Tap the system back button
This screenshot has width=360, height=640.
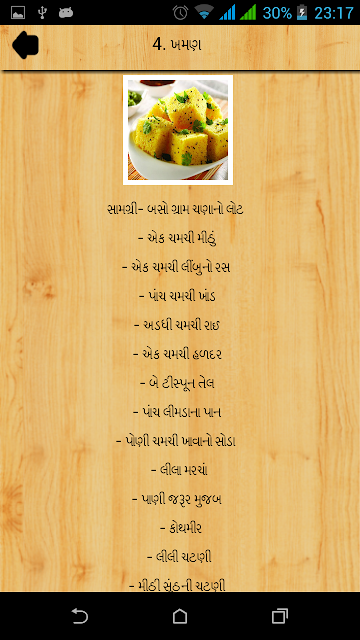pyautogui.click(x=80, y=616)
